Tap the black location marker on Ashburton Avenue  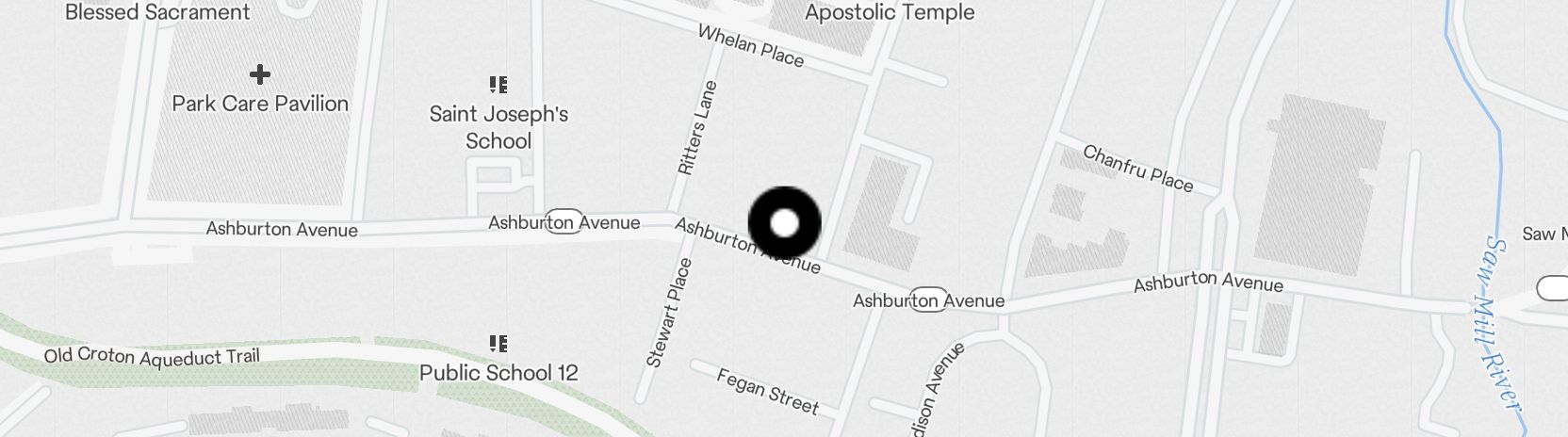pyautogui.click(x=785, y=223)
